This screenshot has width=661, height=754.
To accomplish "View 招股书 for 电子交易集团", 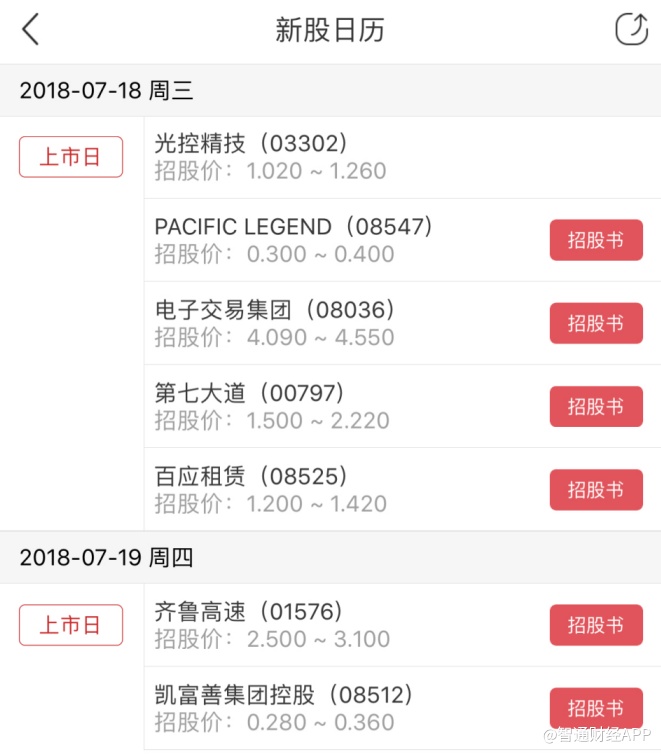I will coord(596,323).
